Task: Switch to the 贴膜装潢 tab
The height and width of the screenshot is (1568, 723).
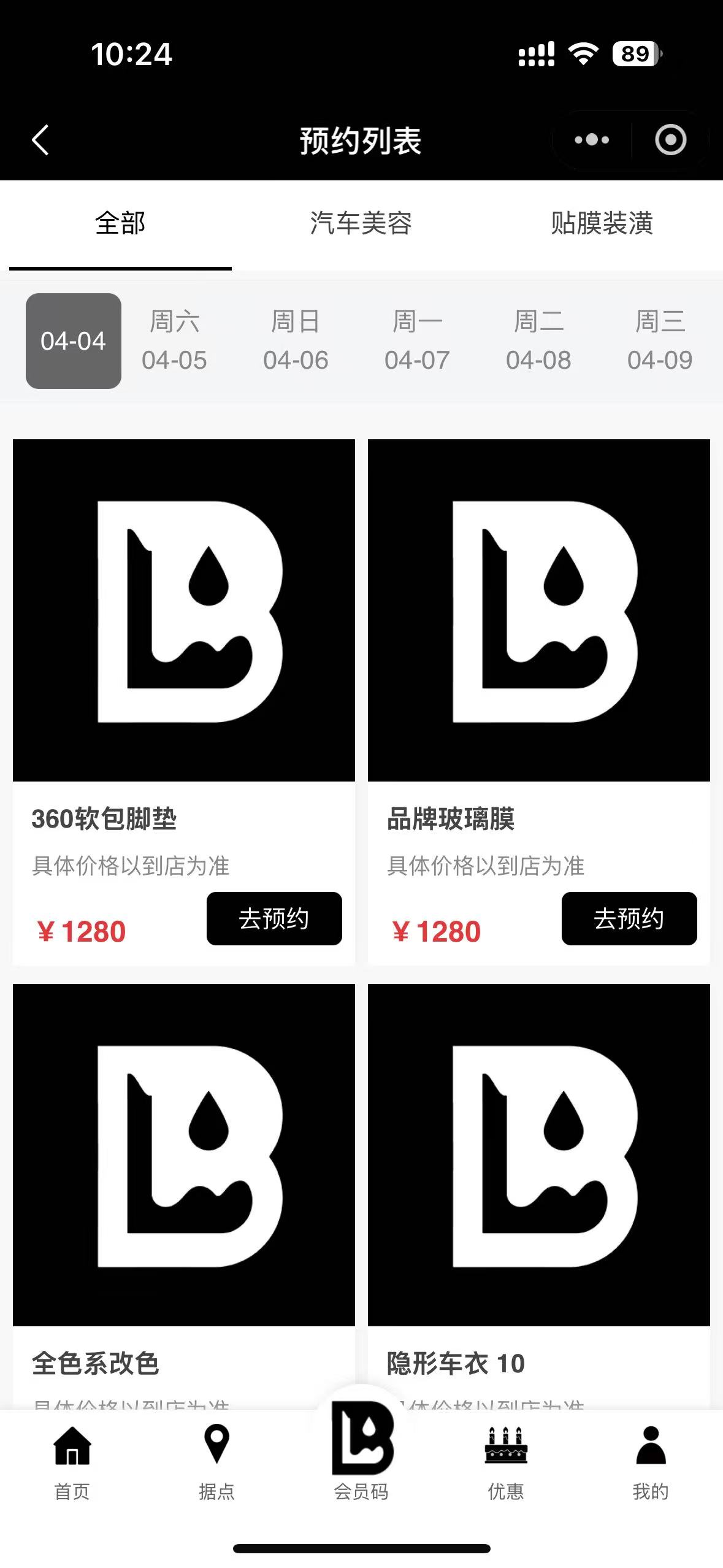Action: (x=602, y=223)
